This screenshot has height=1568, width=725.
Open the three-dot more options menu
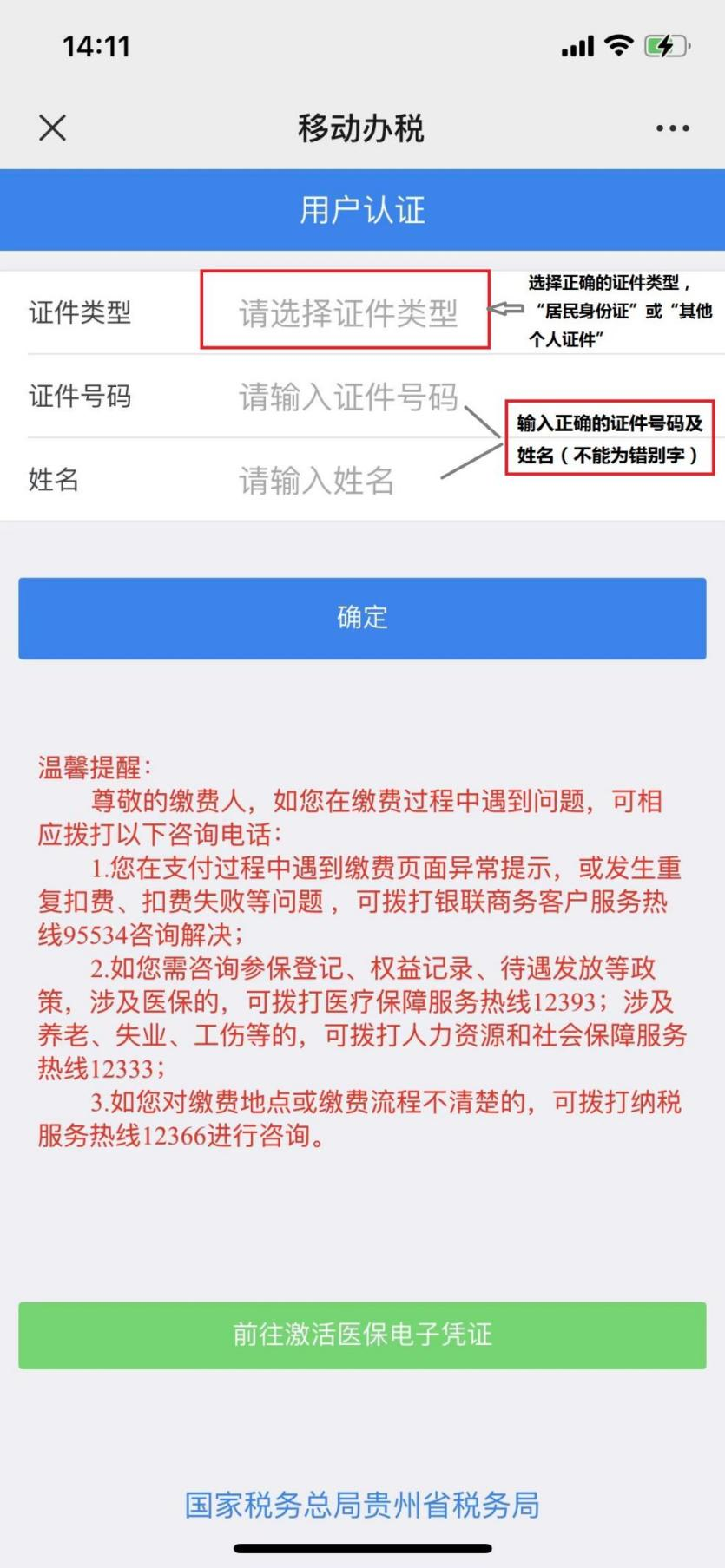[672, 128]
